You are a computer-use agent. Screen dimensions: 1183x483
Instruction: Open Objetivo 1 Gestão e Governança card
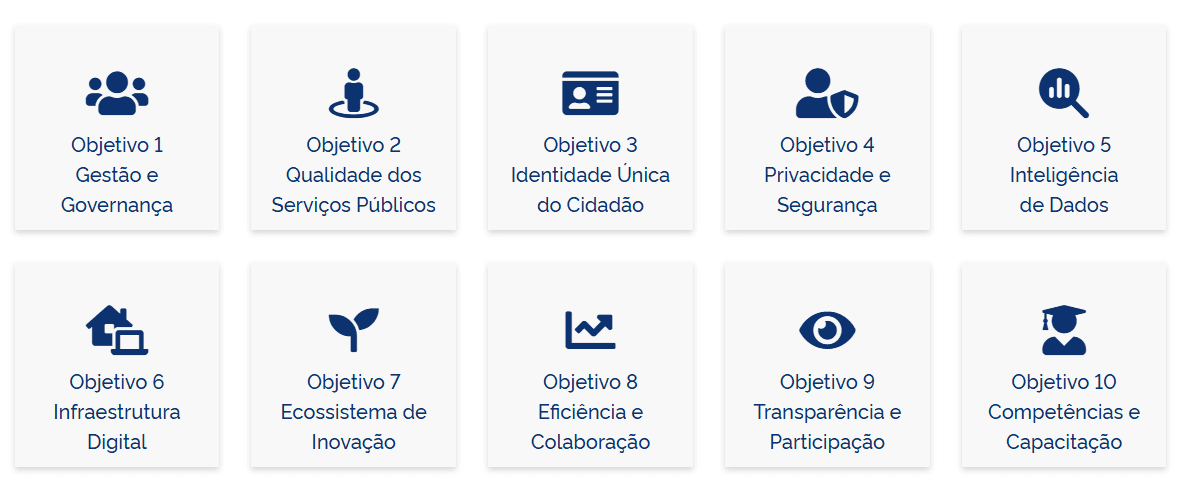117,128
